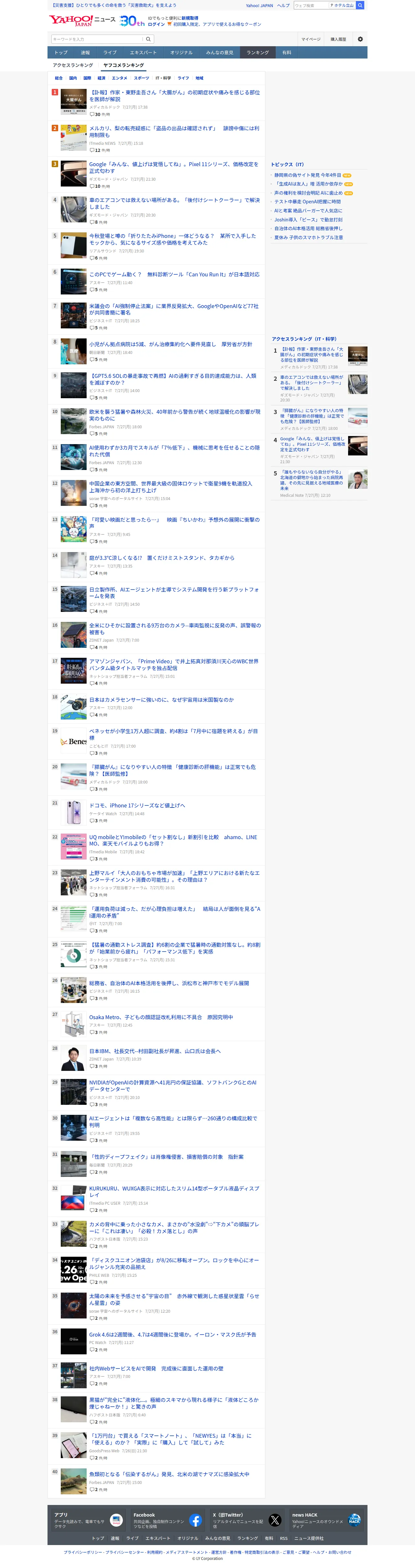Image resolution: width=415 pixels, height=1568 pixels.
Task: Open the settings gear icon
Action: pos(360,39)
